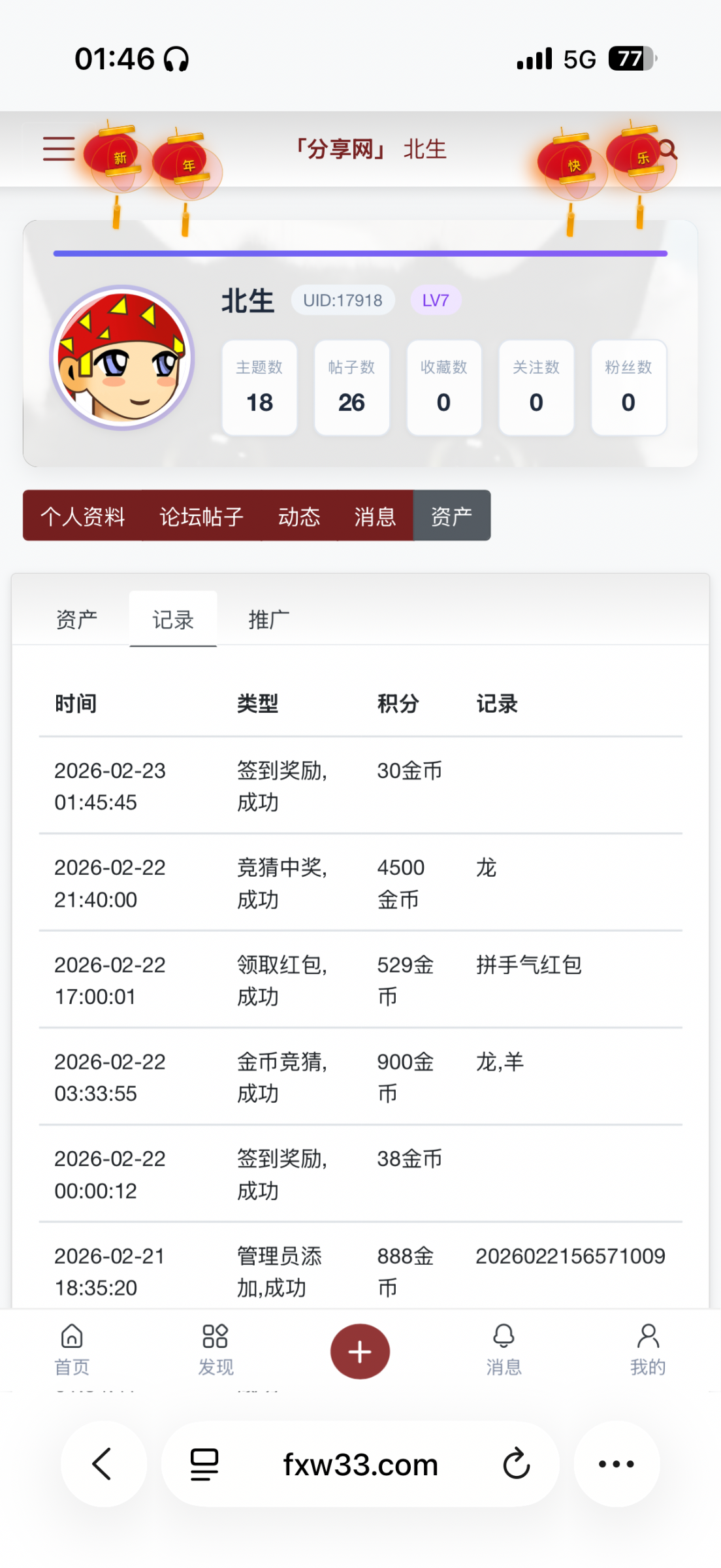Screen dimensions: 721x1568
Task: Switch to 我的 in bottom navigation
Action: point(648,1349)
